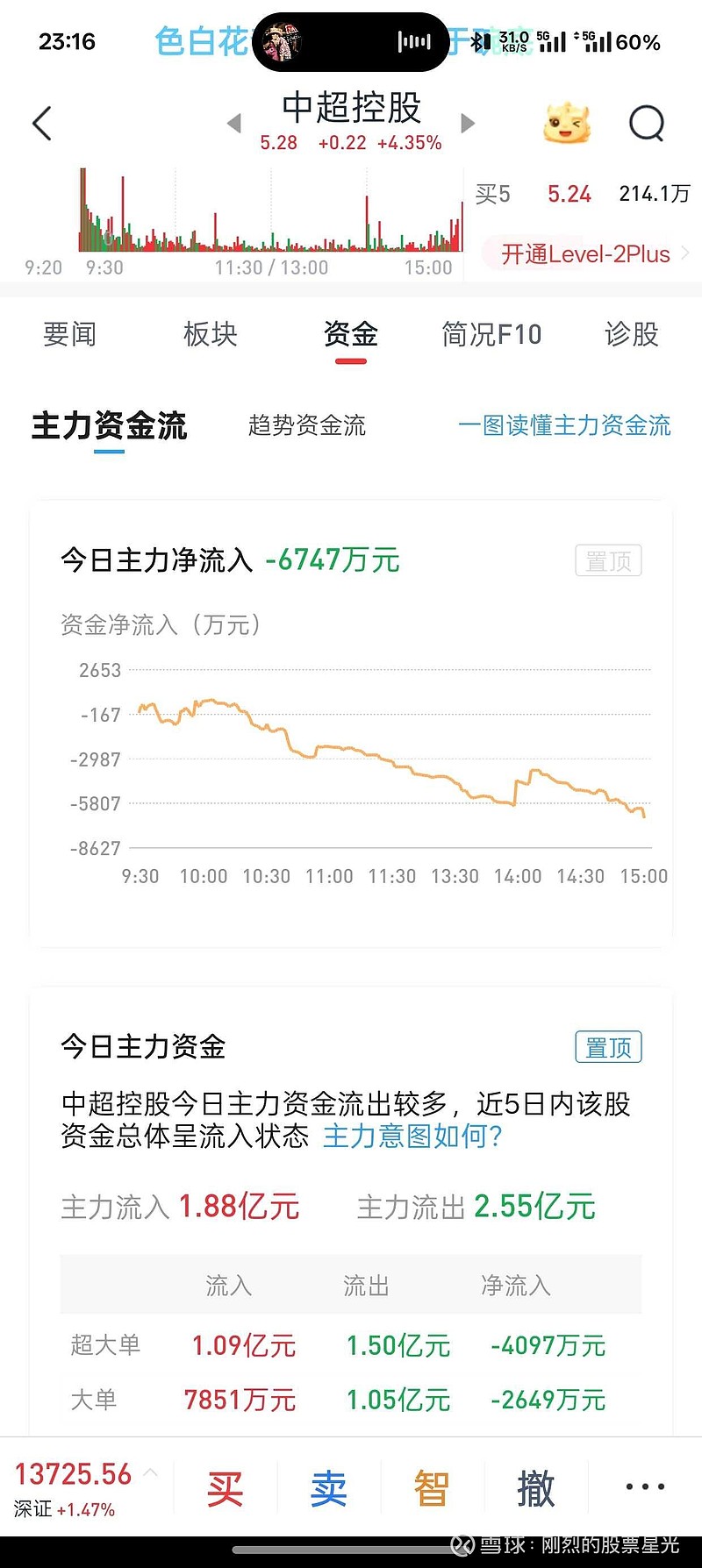
Task: Open the 简况F10 tab
Action: pyautogui.click(x=491, y=334)
